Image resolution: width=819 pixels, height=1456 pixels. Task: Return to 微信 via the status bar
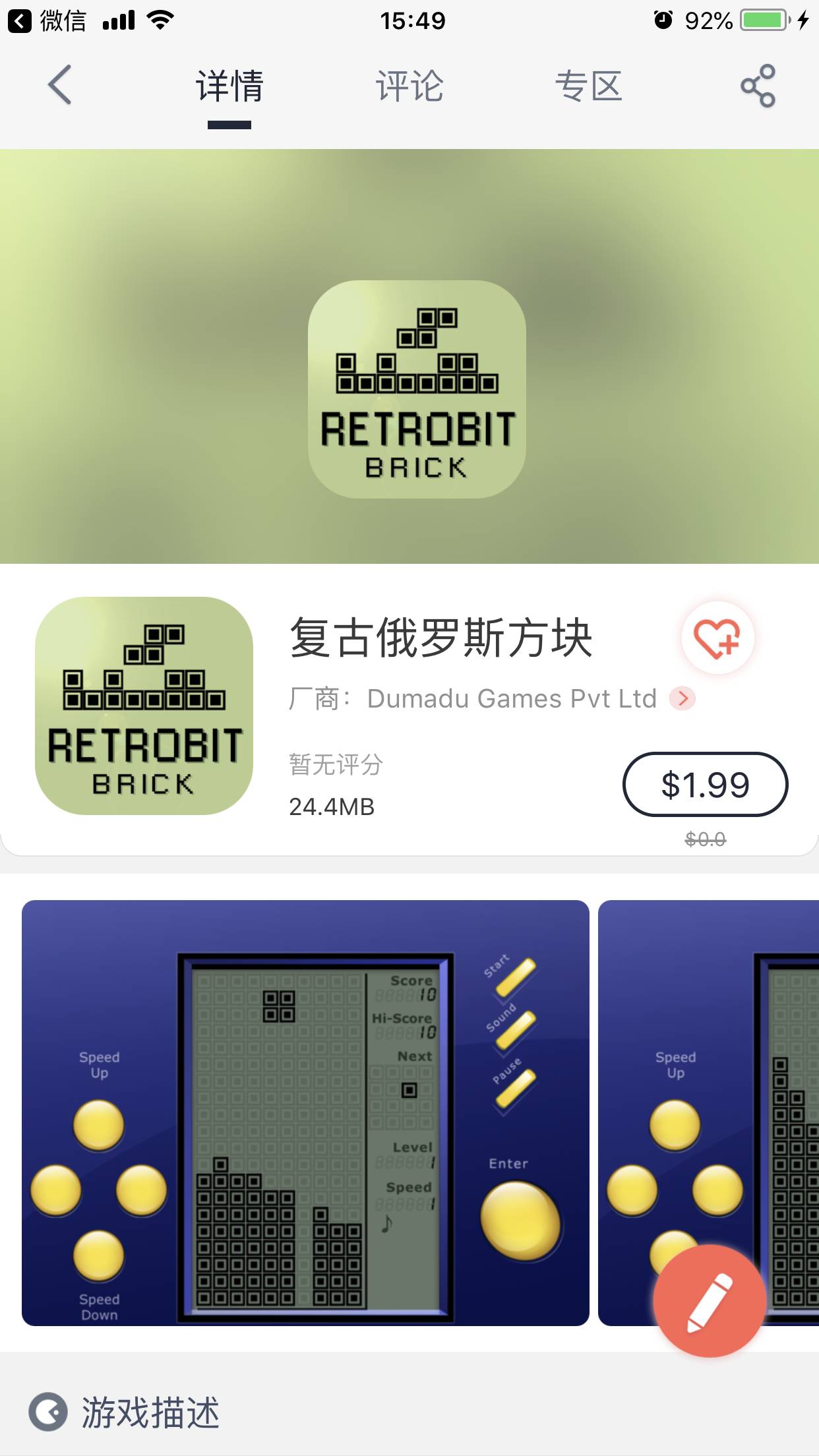pos(47,21)
